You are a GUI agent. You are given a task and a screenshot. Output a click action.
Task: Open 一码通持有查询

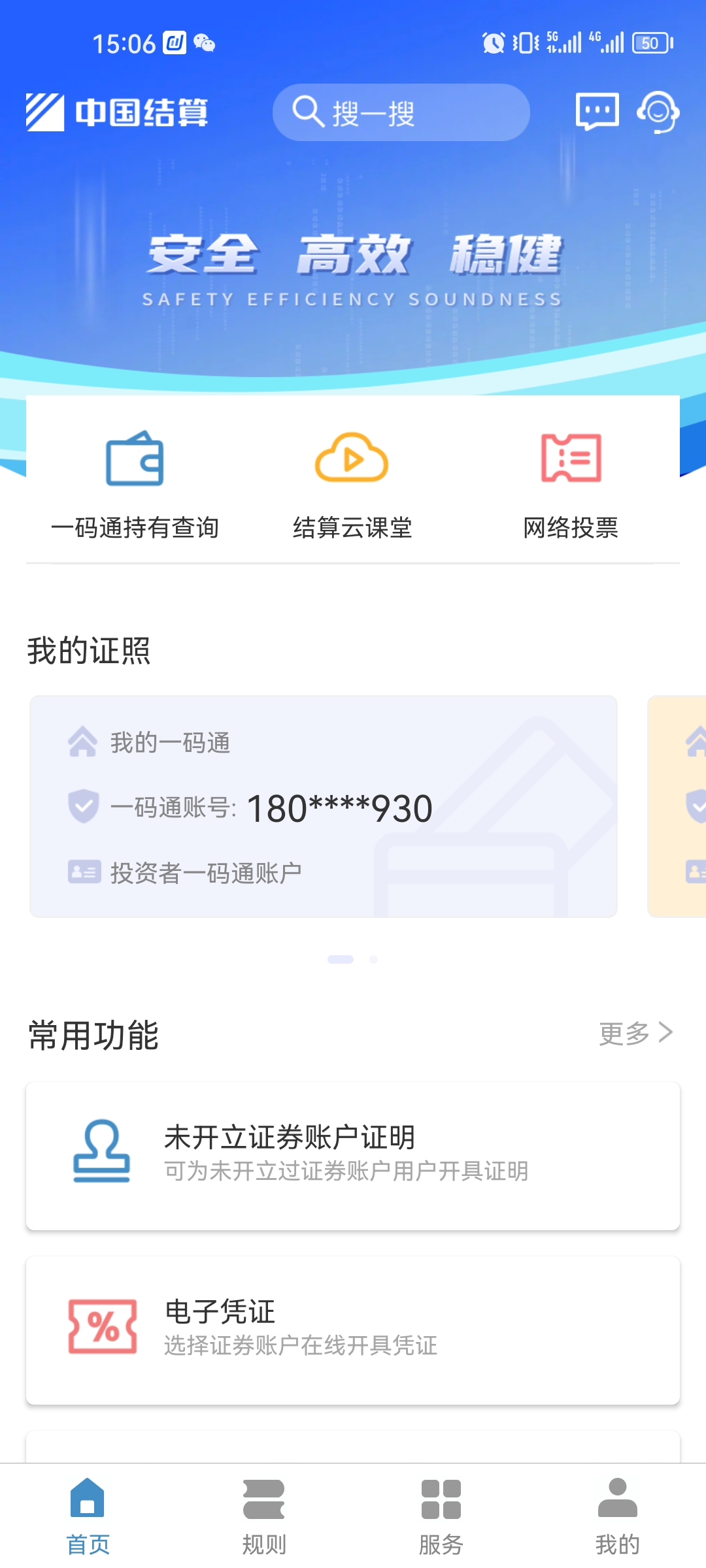pos(135,485)
